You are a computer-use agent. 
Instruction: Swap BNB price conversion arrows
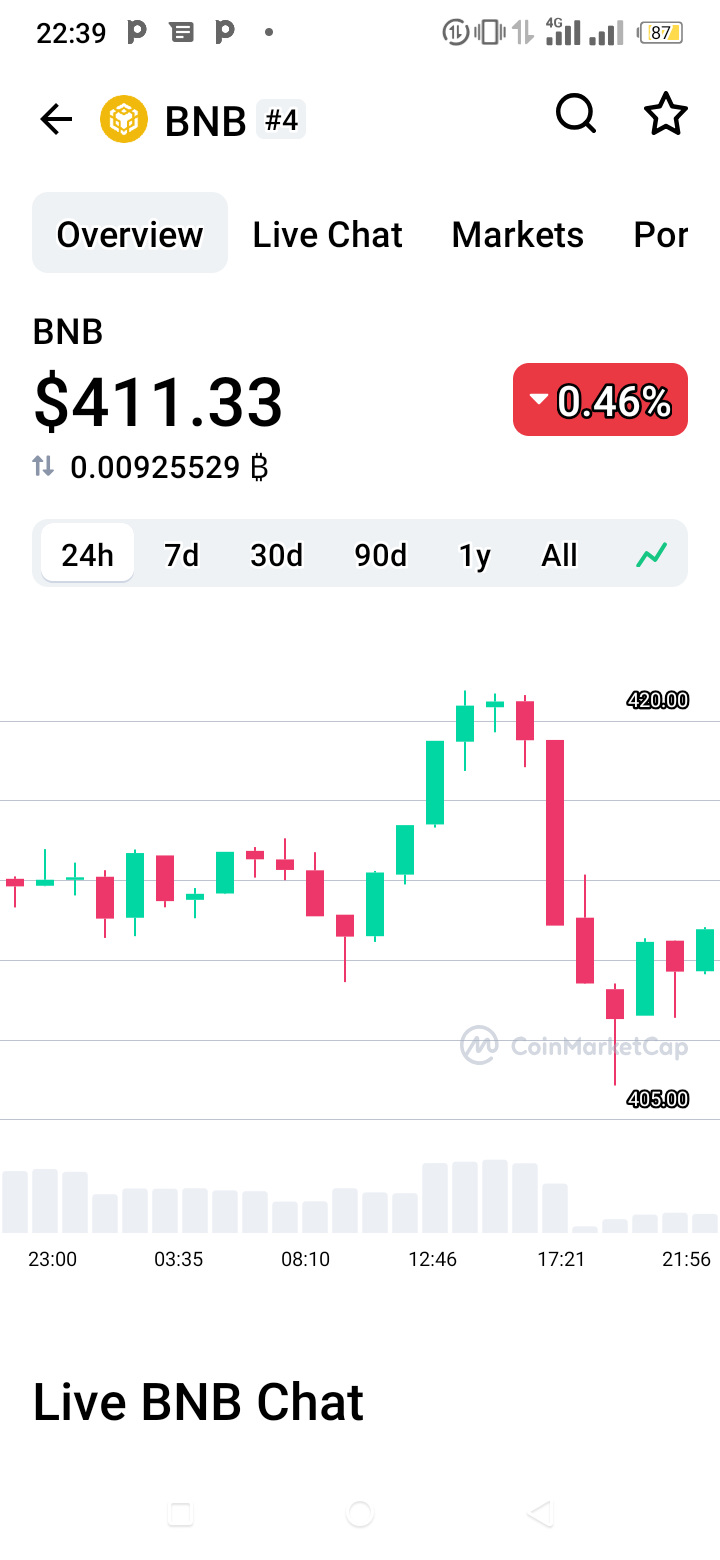43,466
